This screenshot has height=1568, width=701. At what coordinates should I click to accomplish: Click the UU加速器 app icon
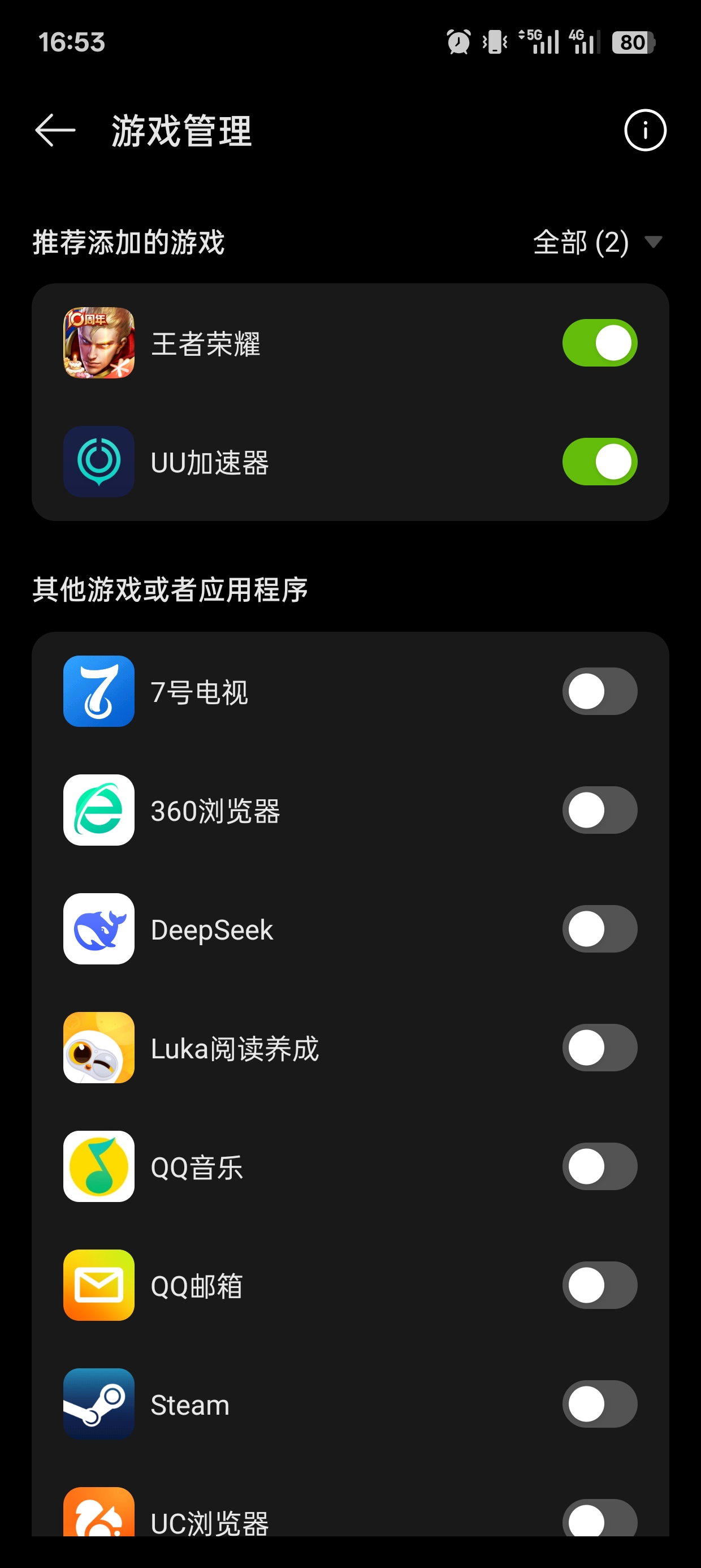pos(98,463)
